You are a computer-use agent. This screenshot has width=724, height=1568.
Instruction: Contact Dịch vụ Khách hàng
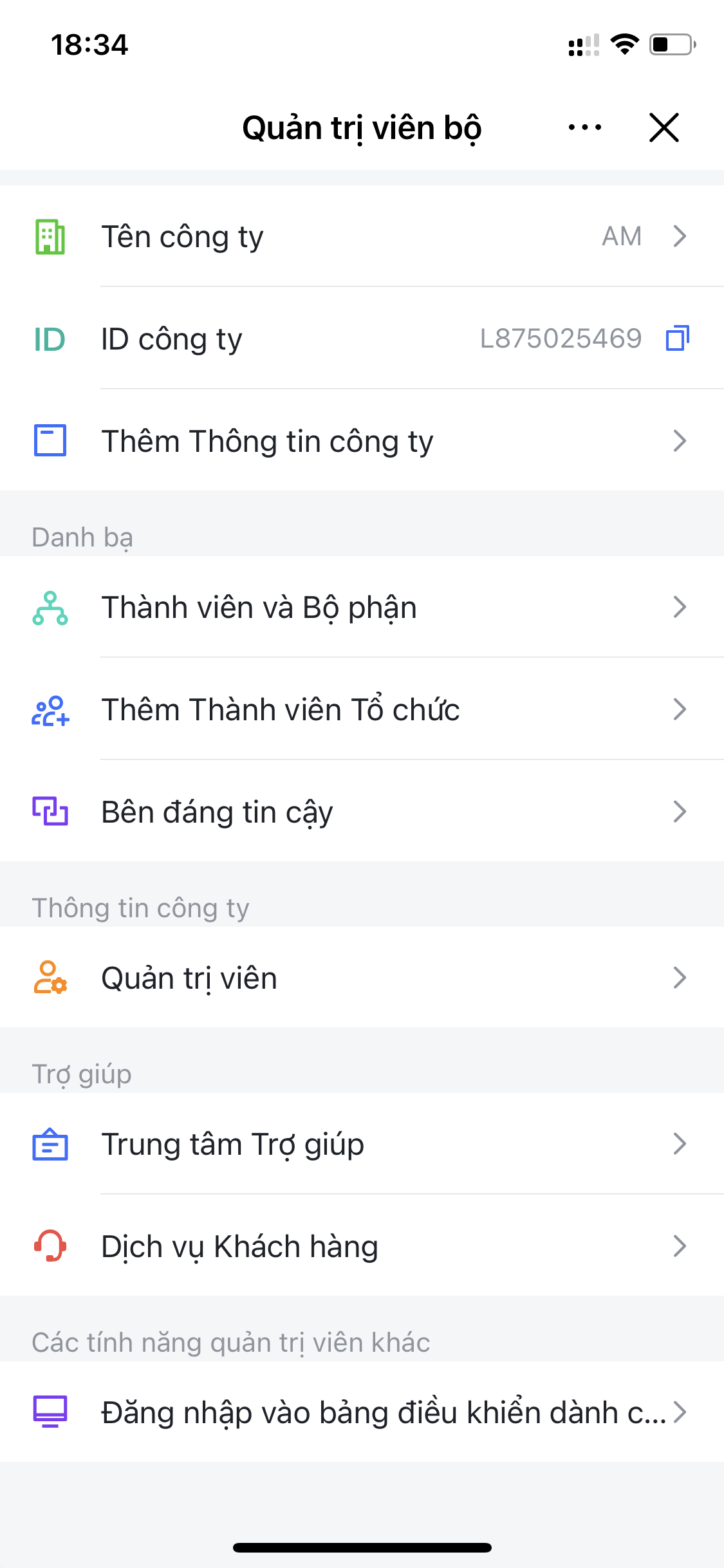tap(362, 1246)
